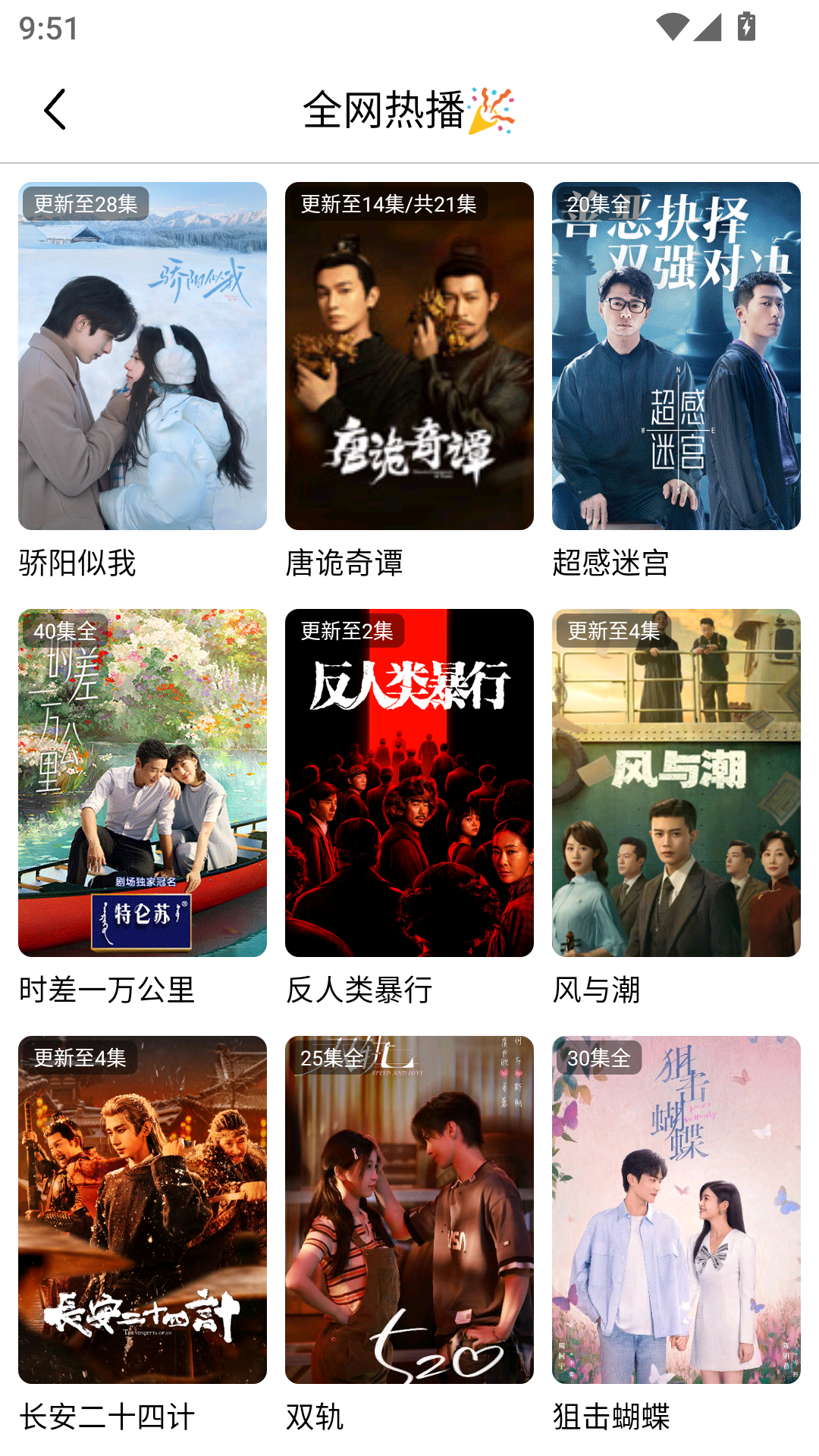Watch the drama 风与潮
Image resolution: width=819 pixels, height=1456 pixels.
pyautogui.click(x=676, y=783)
